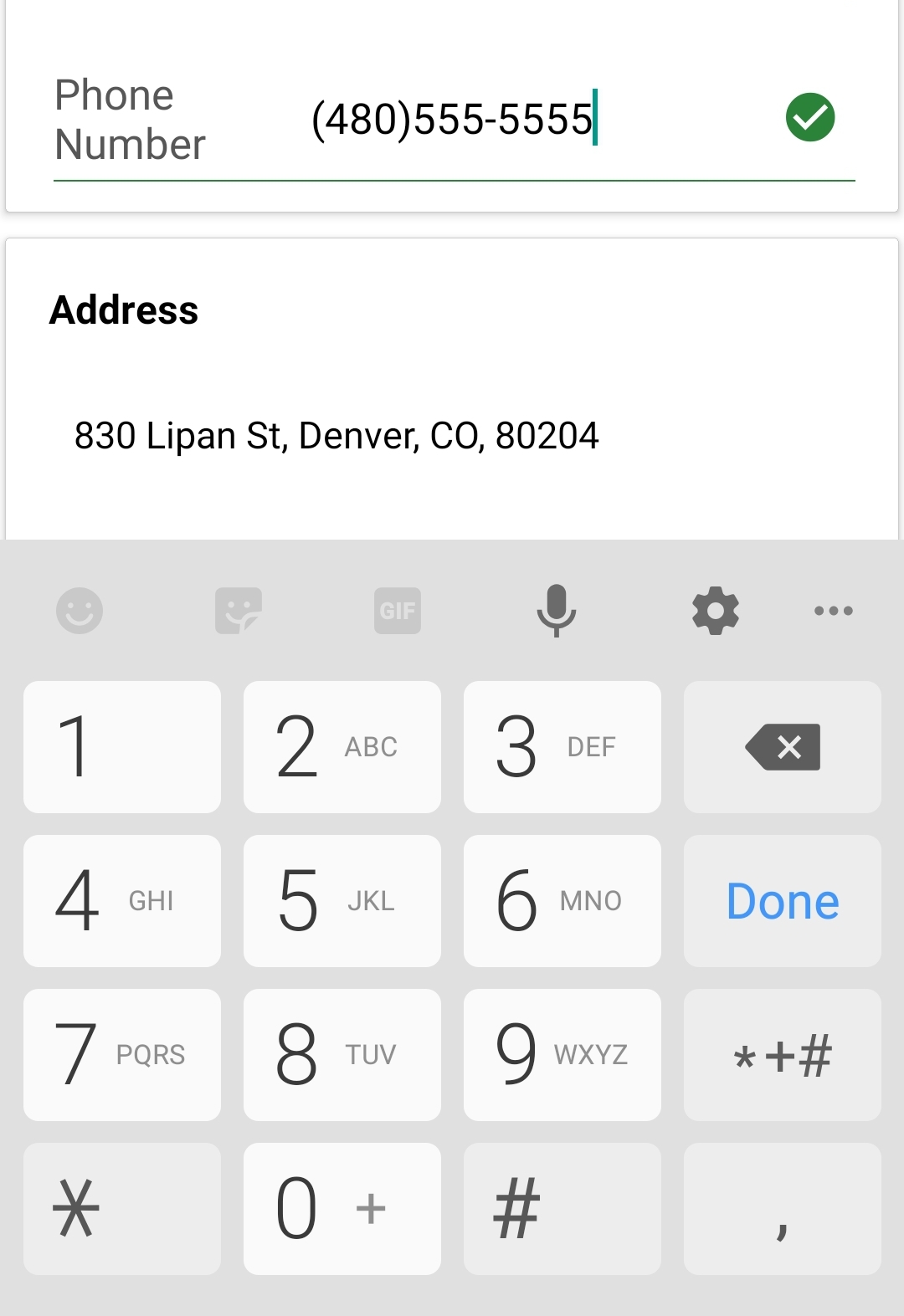
Task: Tap the 4 GHI key
Action: click(x=122, y=901)
